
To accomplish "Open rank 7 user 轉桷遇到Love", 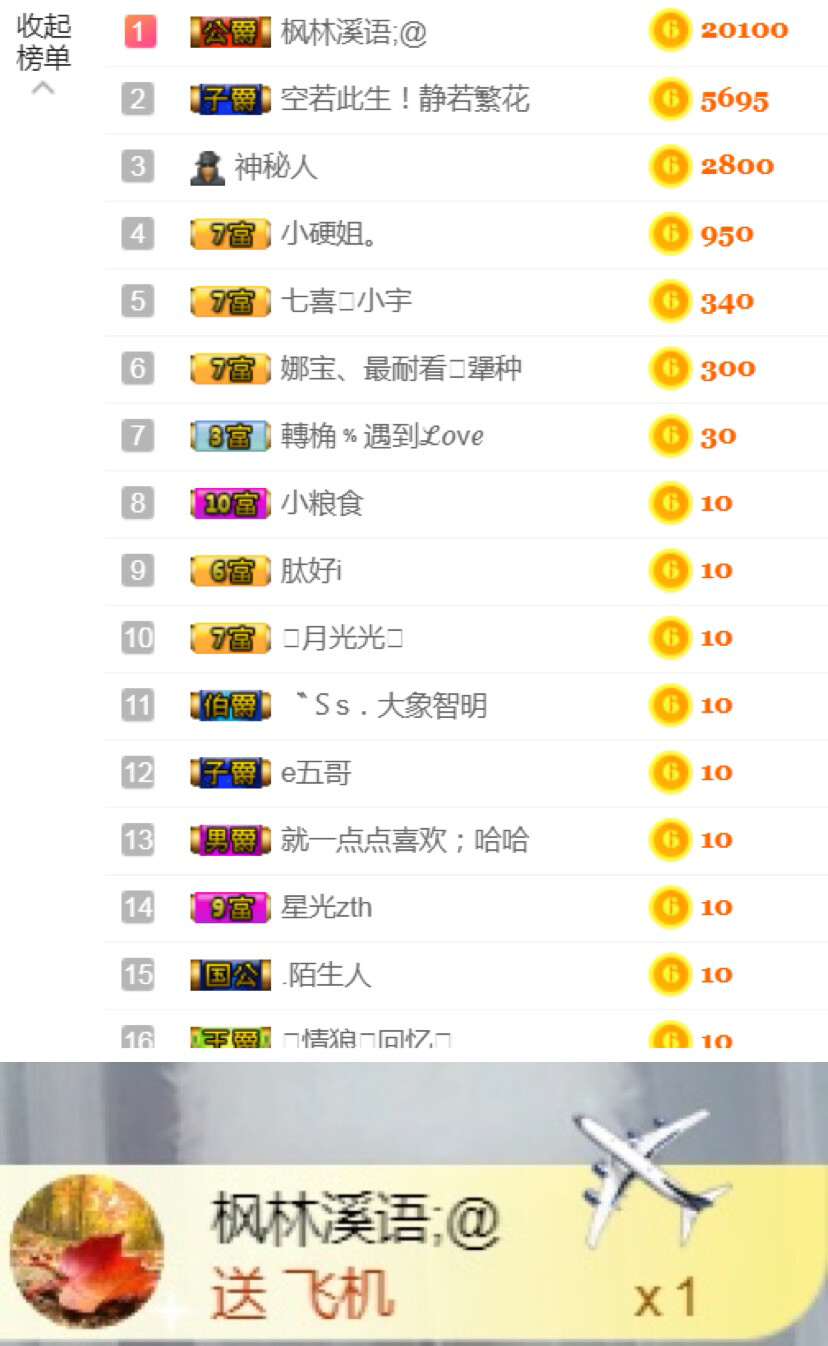I will pos(382,436).
